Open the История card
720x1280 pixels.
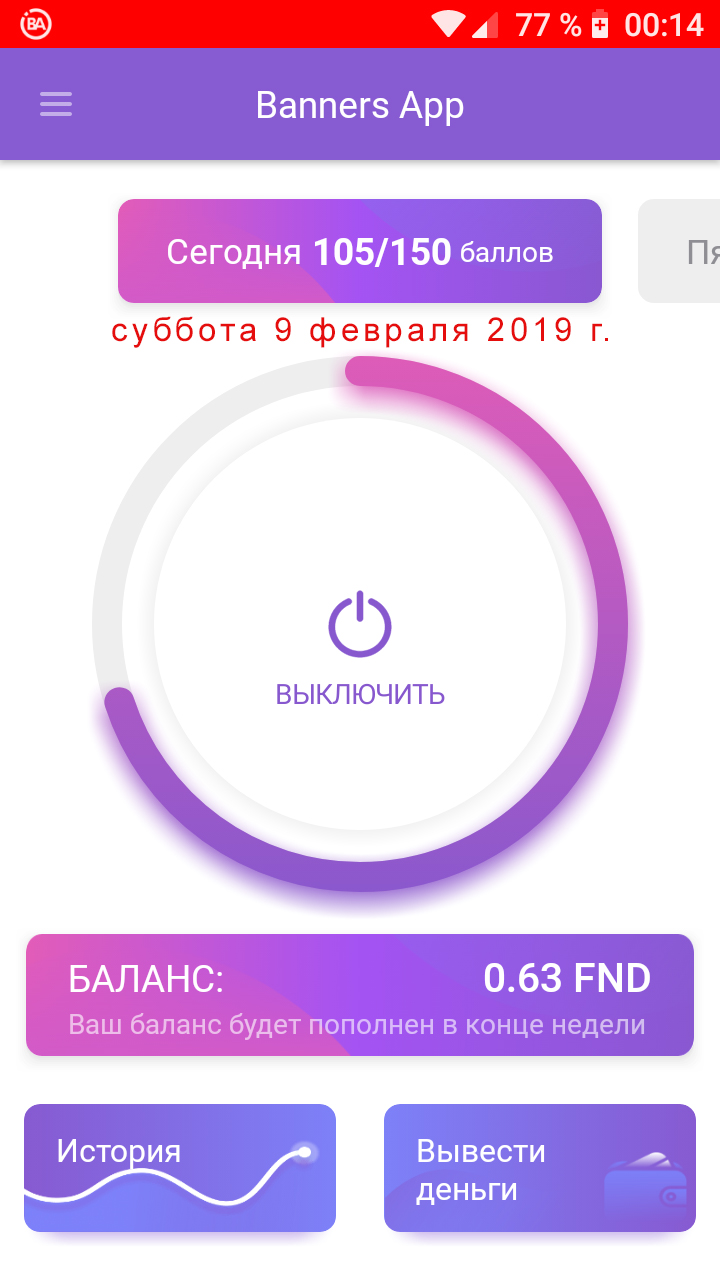[x=180, y=1167]
